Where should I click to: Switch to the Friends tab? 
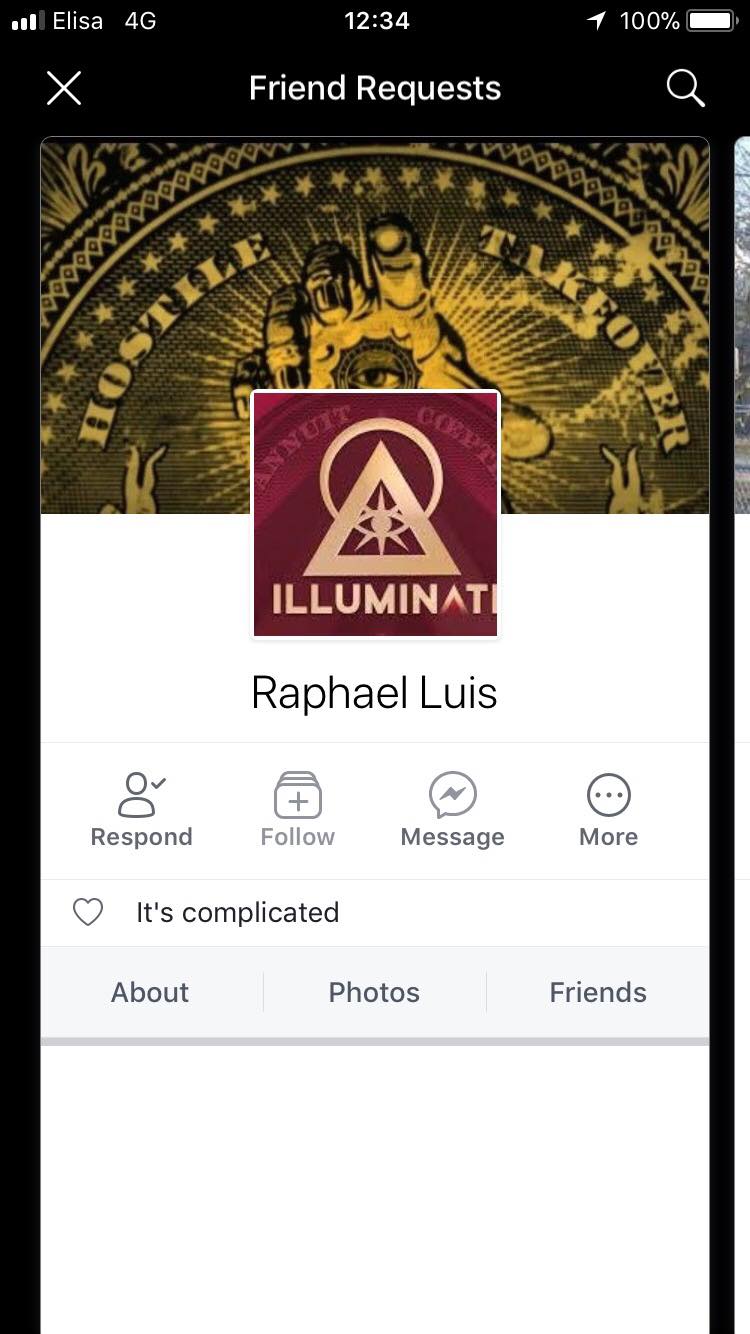coord(598,992)
